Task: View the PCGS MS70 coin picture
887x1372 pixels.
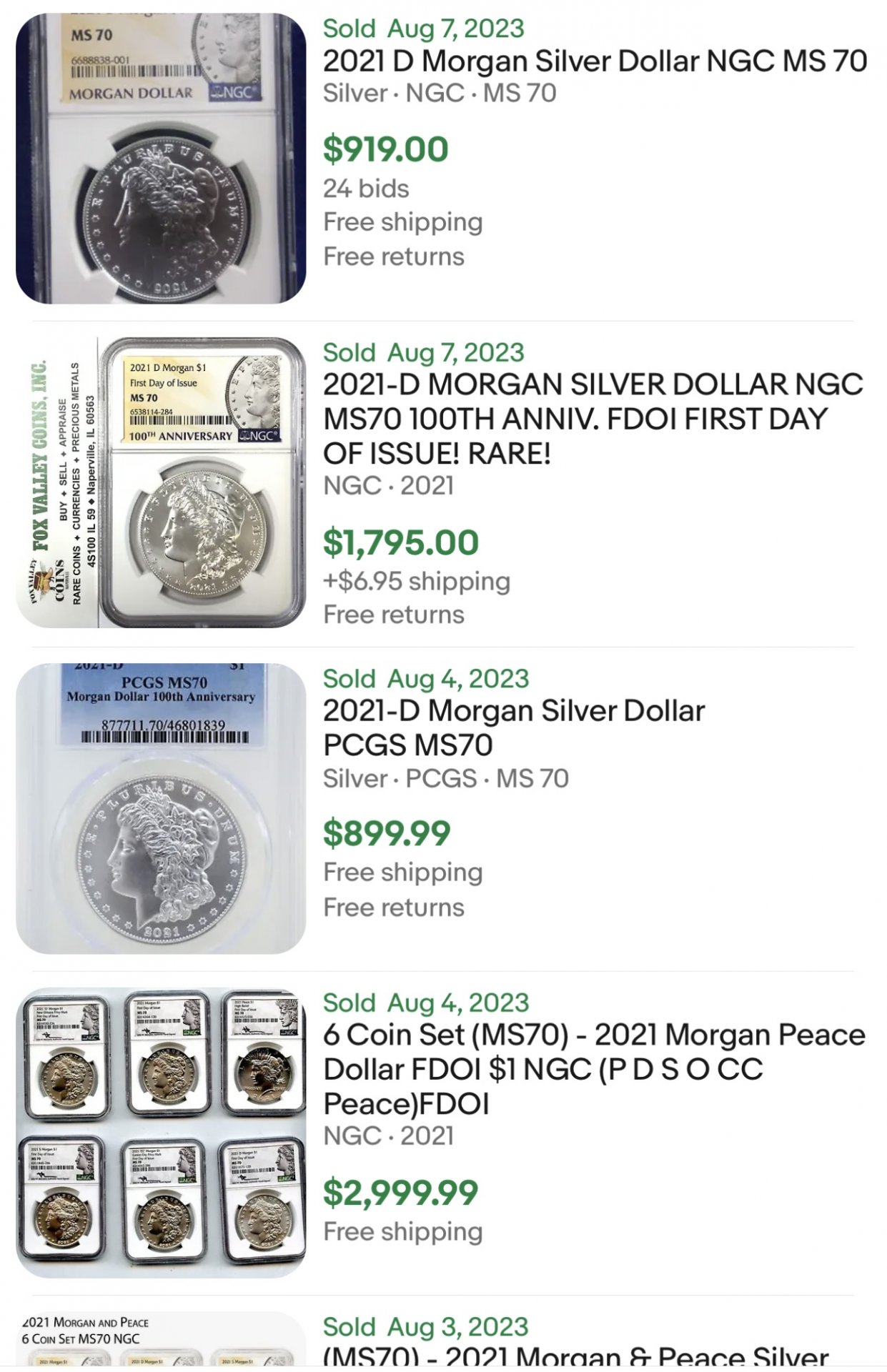Action: 161,808
